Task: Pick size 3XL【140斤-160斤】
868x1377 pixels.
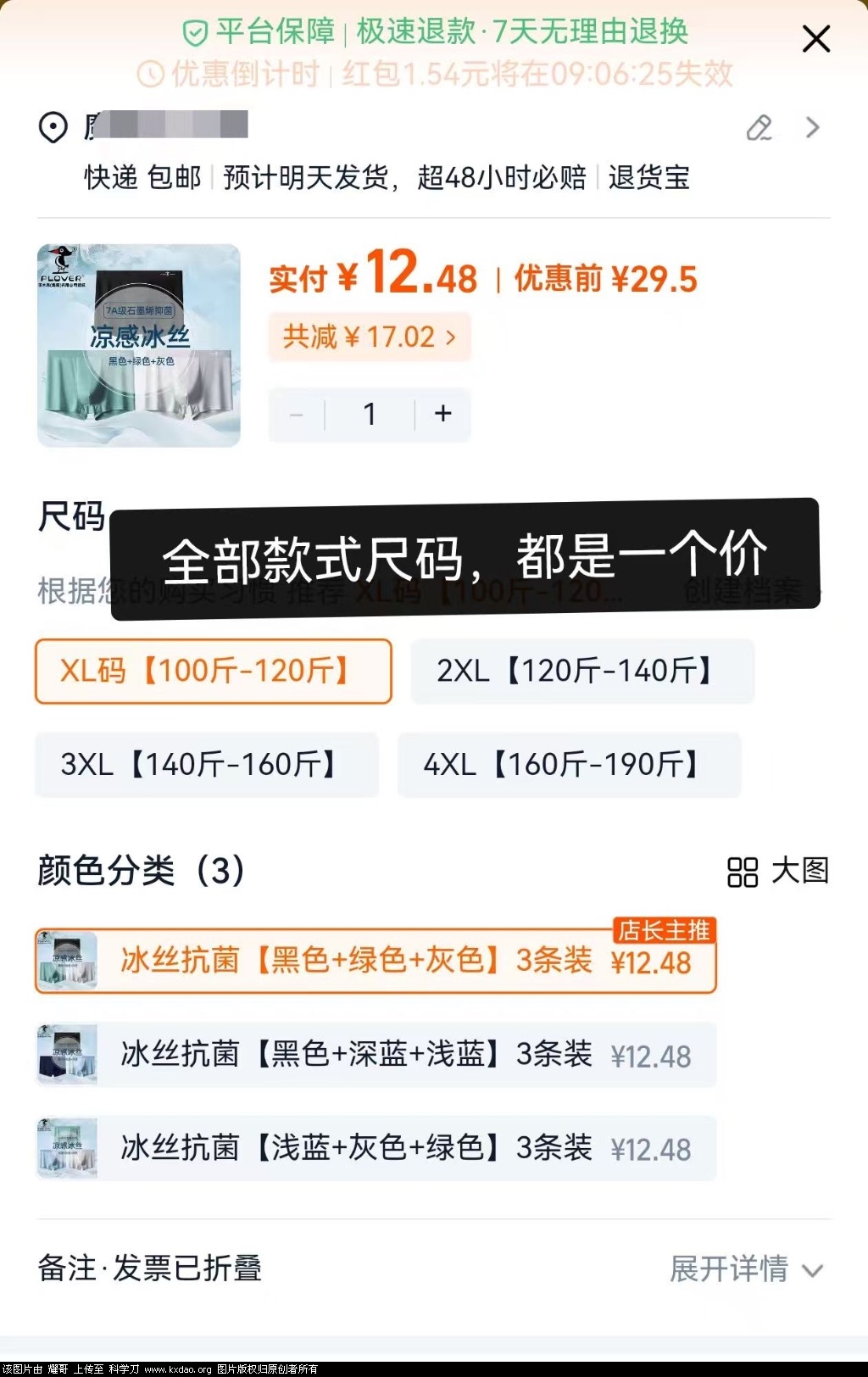Action: pos(206,765)
